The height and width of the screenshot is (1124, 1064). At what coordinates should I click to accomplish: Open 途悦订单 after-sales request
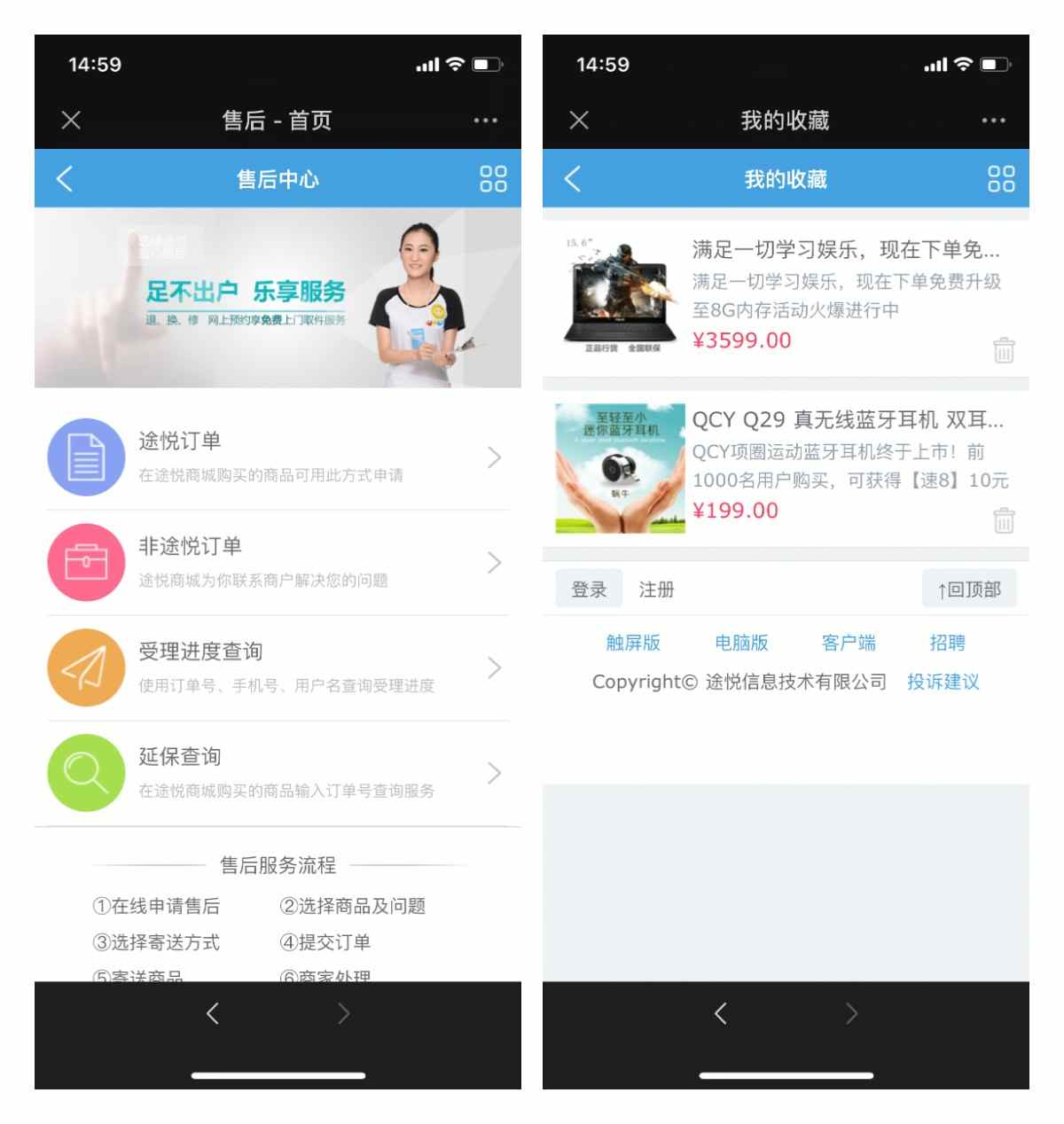pyautogui.click(x=278, y=457)
